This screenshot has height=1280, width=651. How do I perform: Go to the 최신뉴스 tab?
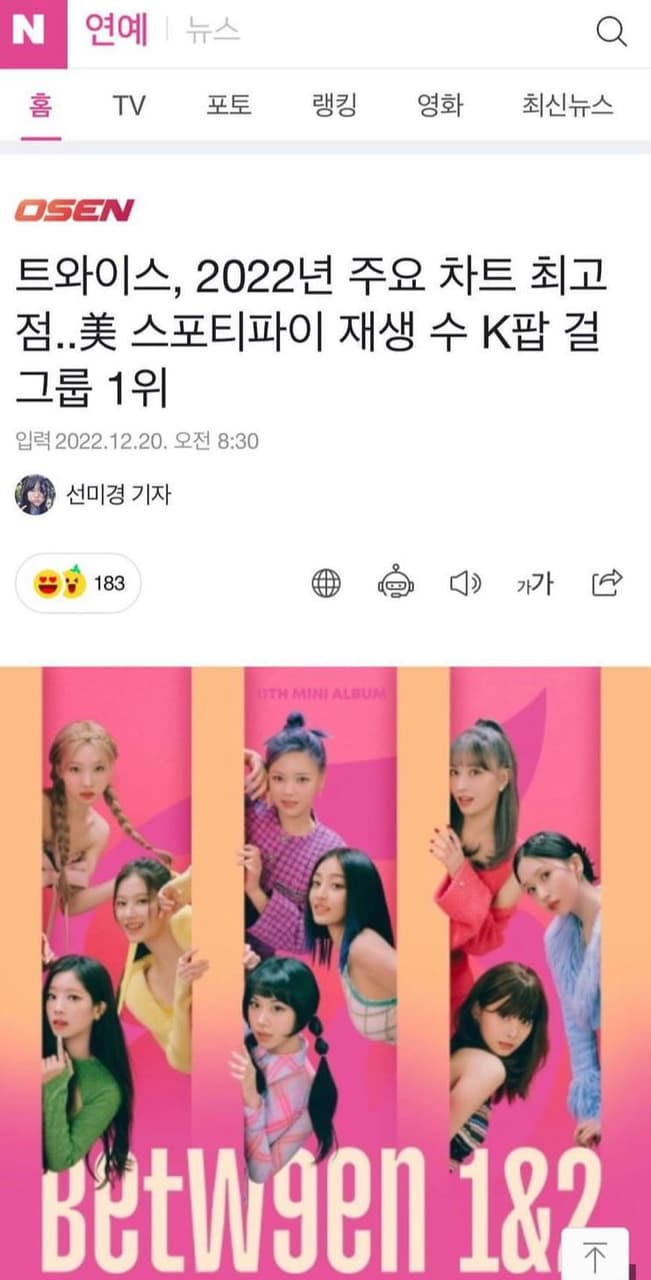click(566, 105)
